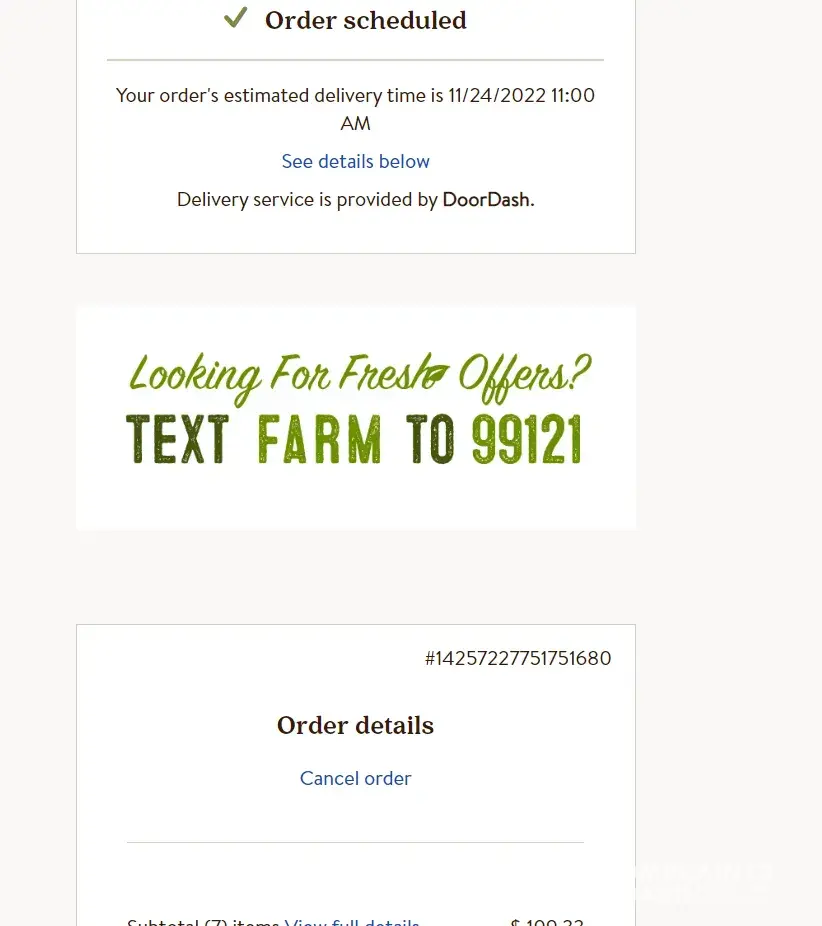Tap the See details below link
Viewport: 822px width, 926px height.
(355, 161)
